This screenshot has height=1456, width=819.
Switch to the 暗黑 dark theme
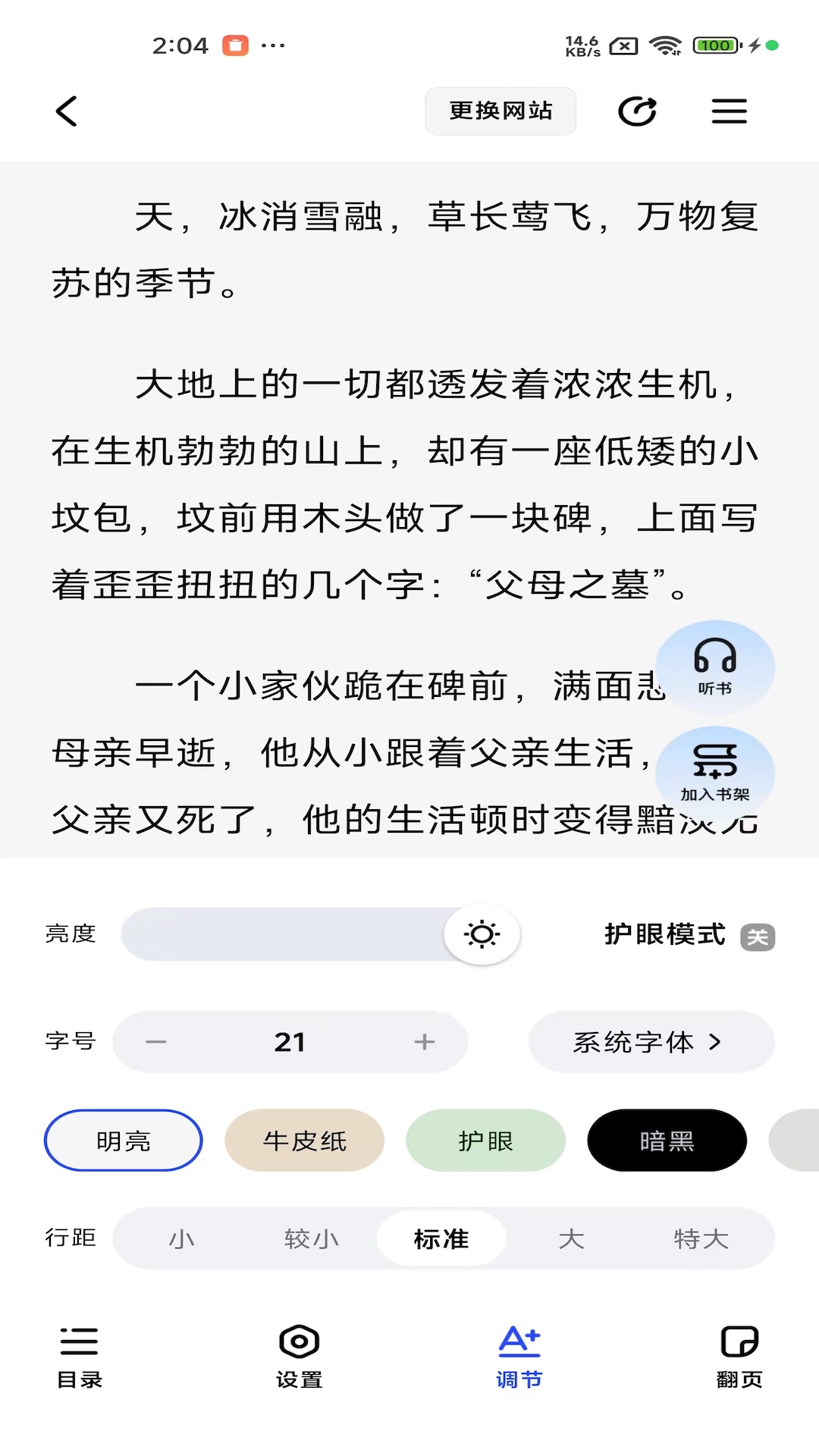667,1141
